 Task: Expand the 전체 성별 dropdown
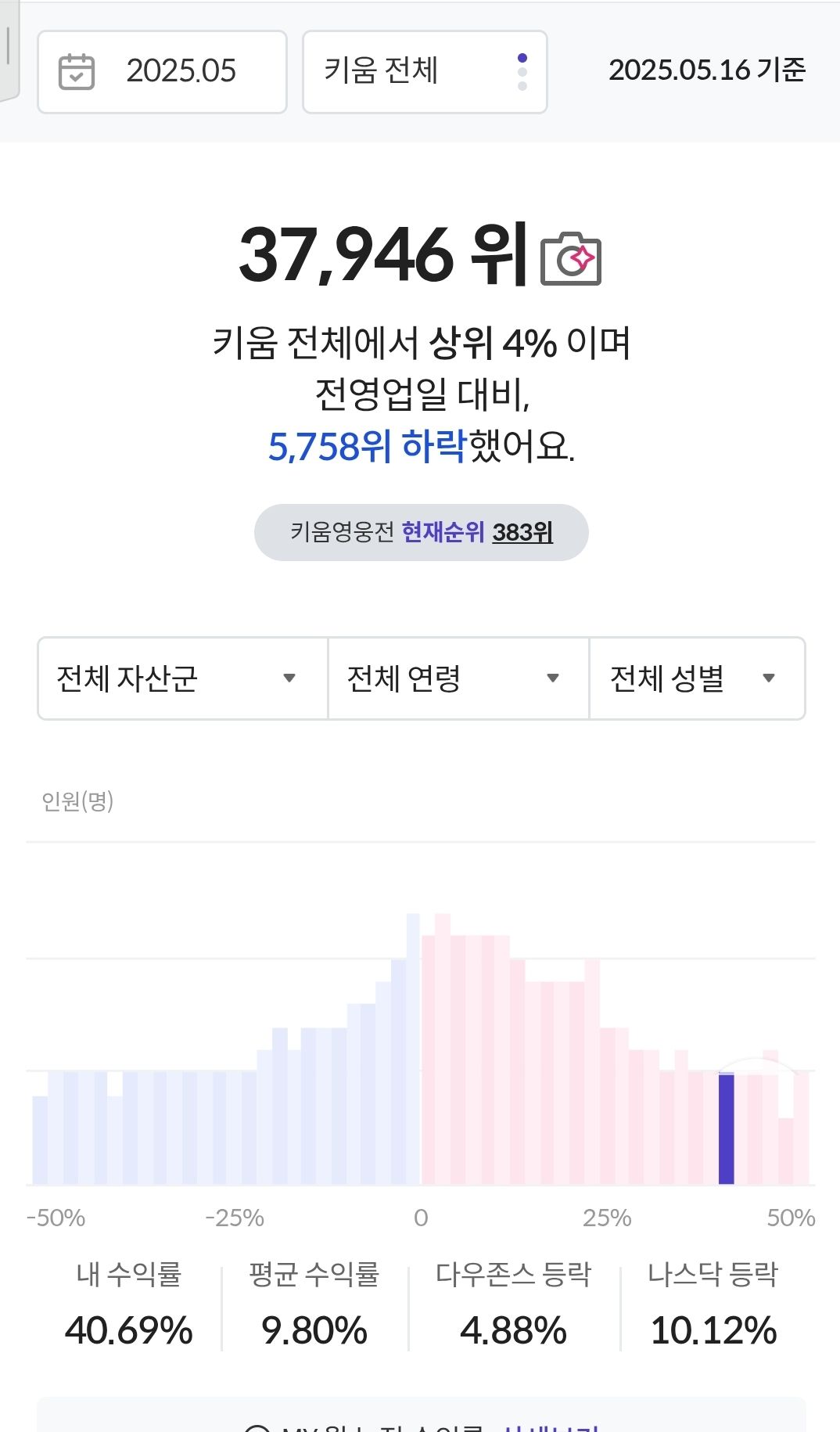[x=697, y=678]
